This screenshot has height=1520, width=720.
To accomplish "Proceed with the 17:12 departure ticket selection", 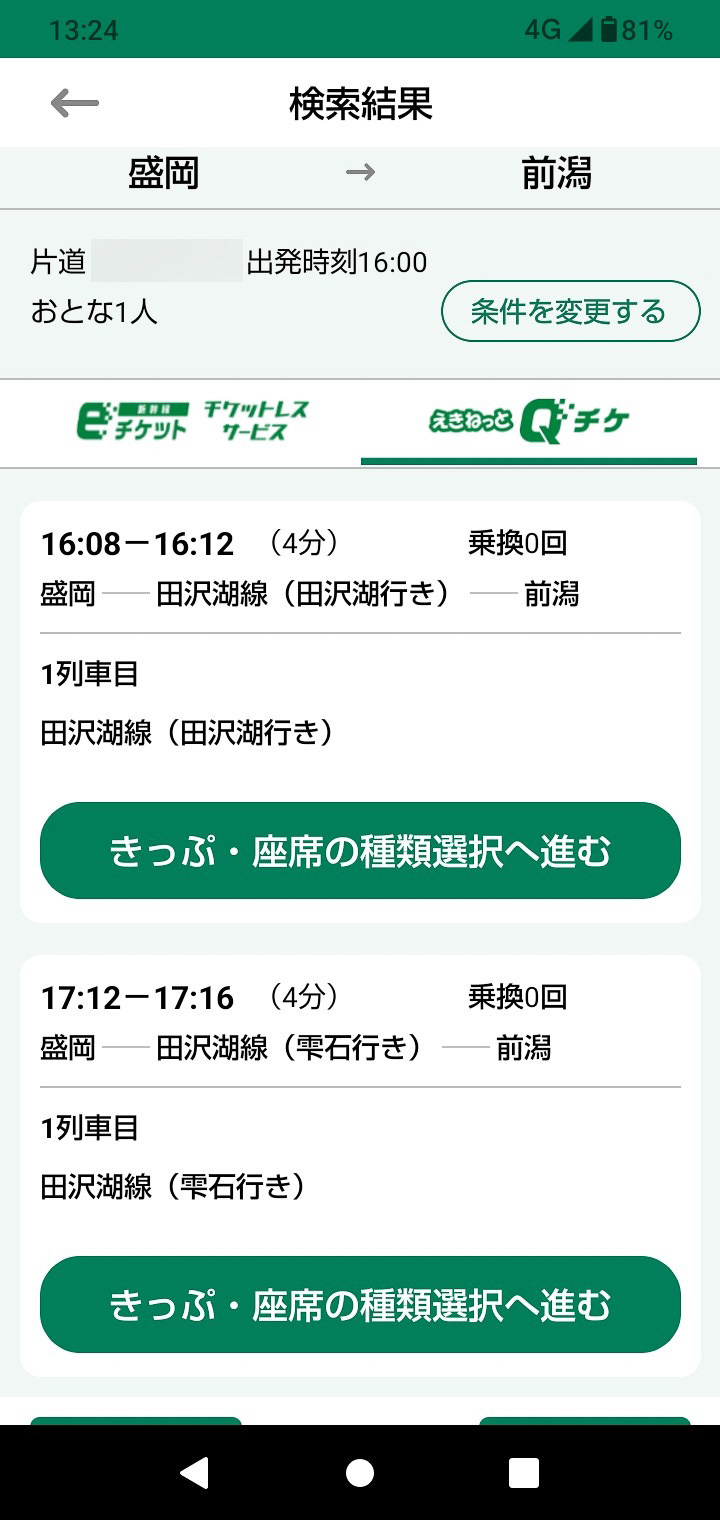I will [360, 1305].
